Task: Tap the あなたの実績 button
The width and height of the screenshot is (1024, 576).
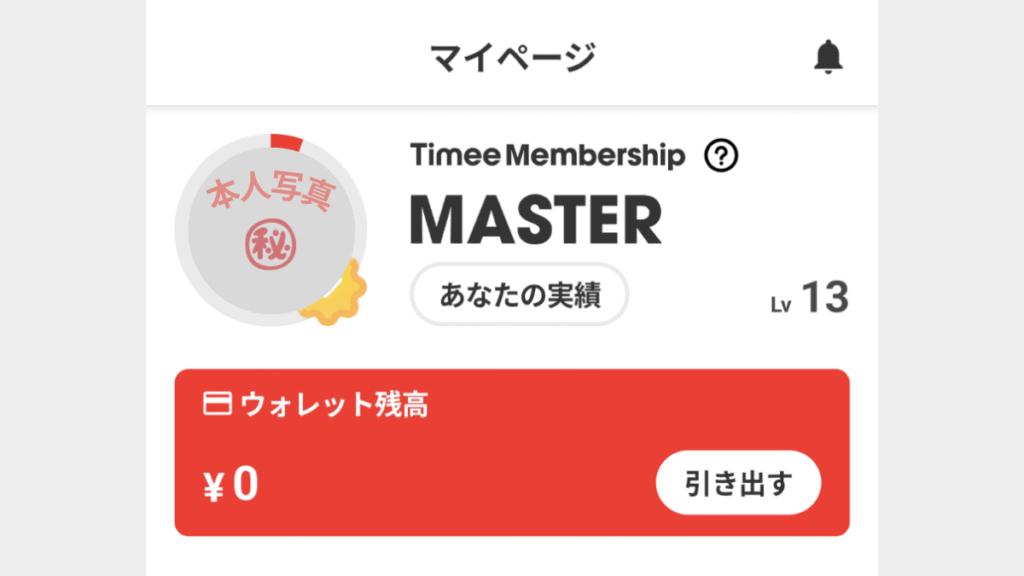Action: click(x=519, y=295)
